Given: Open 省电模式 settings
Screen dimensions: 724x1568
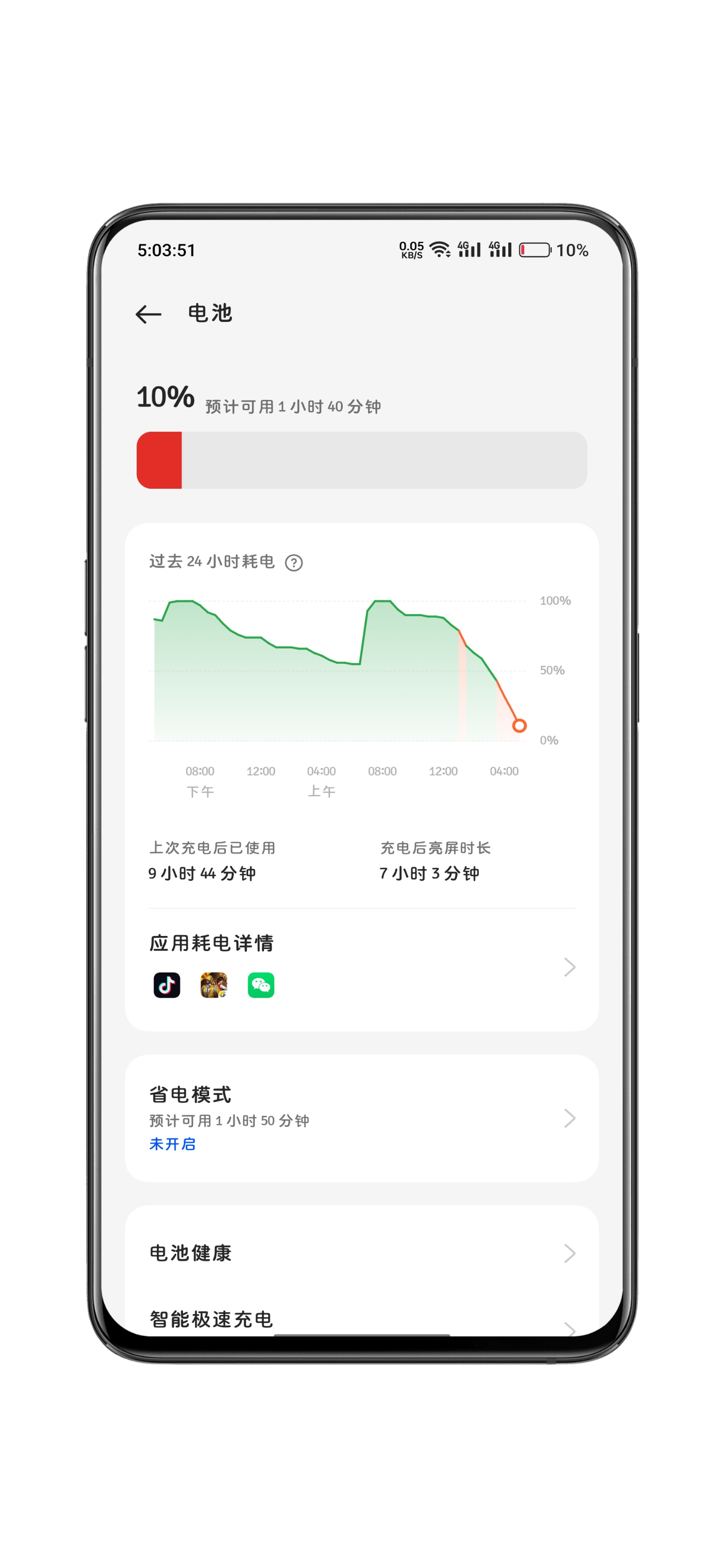Looking at the screenshot, I should coord(362,1117).
